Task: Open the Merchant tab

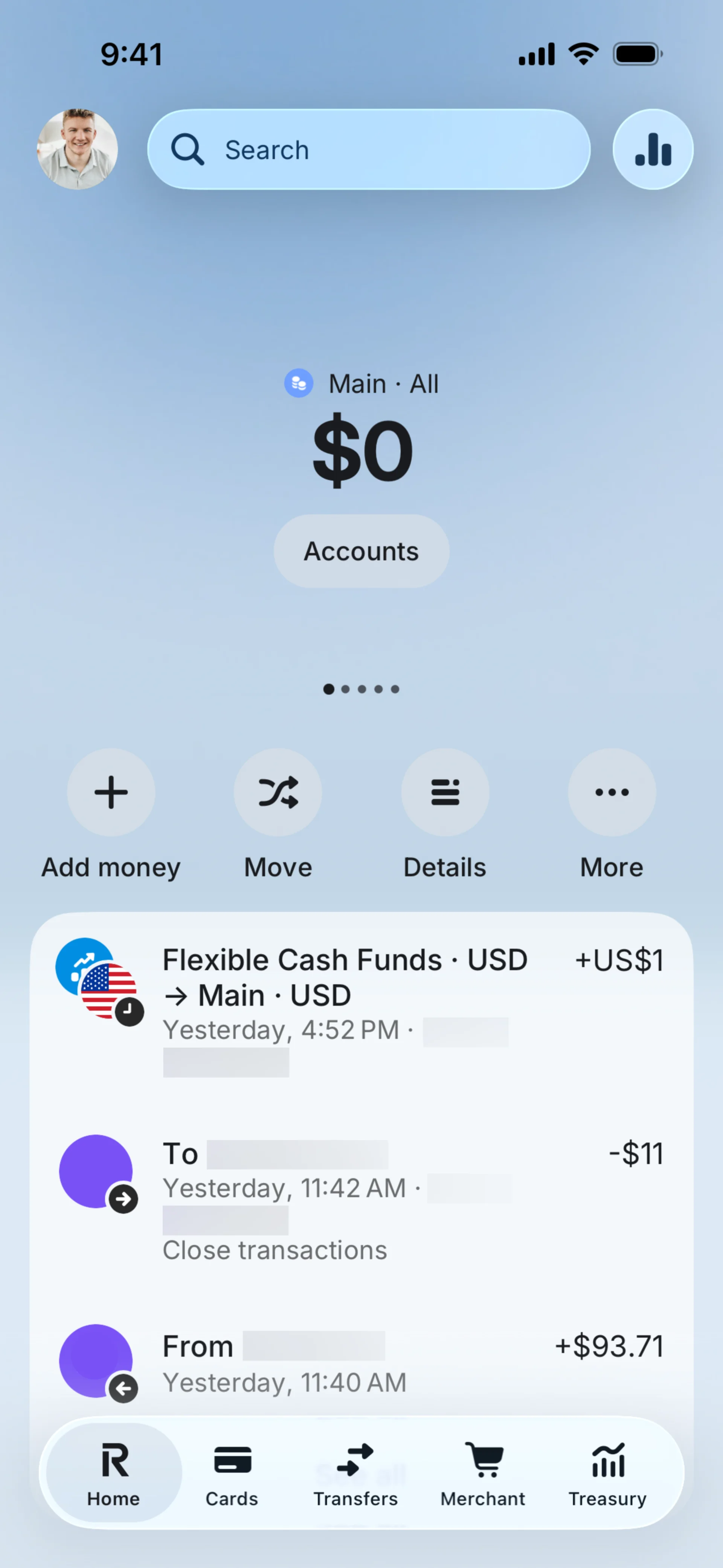Action: [483, 1472]
